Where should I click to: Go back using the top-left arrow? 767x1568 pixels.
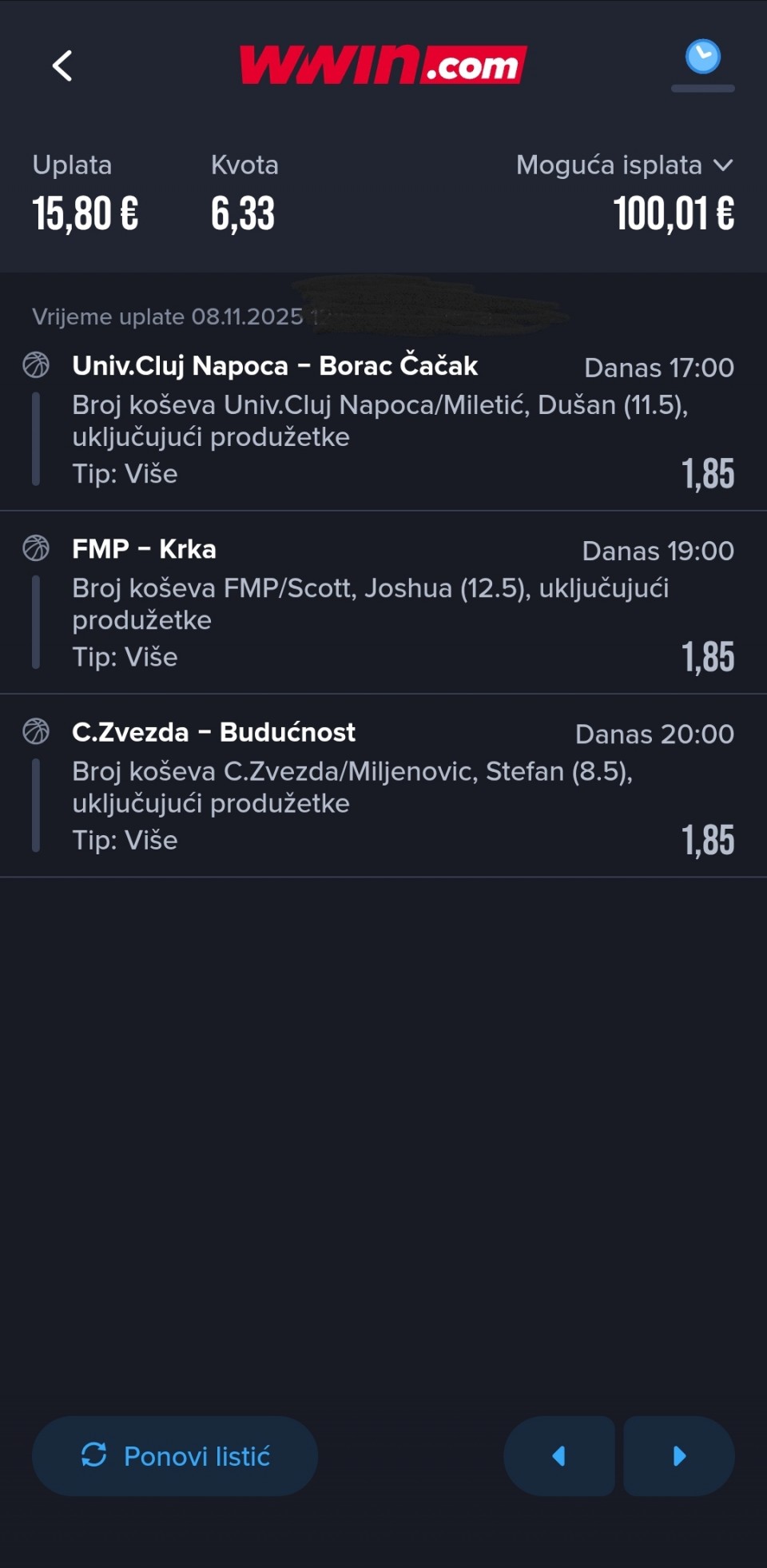click(62, 66)
